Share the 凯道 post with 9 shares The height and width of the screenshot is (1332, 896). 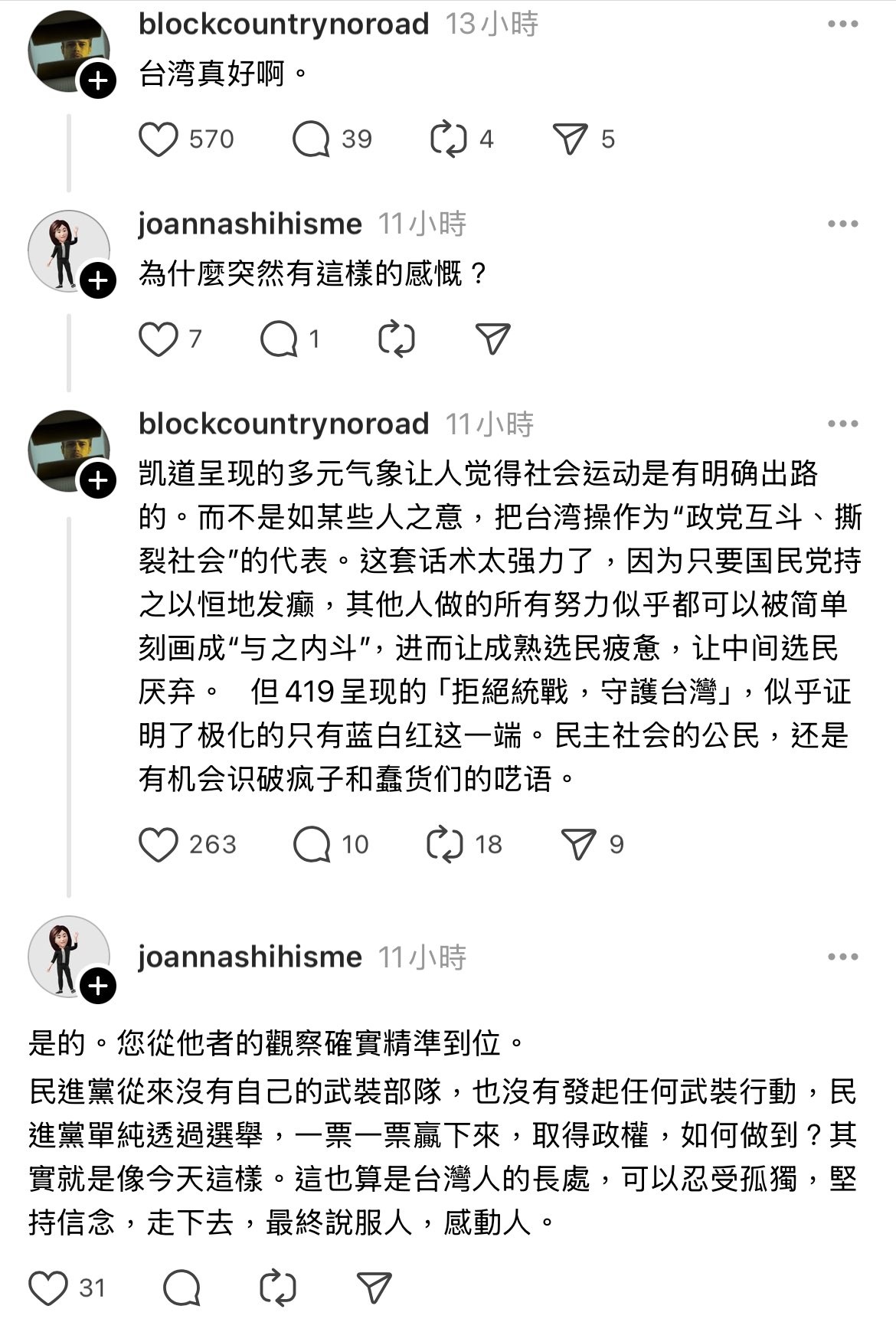[578, 845]
